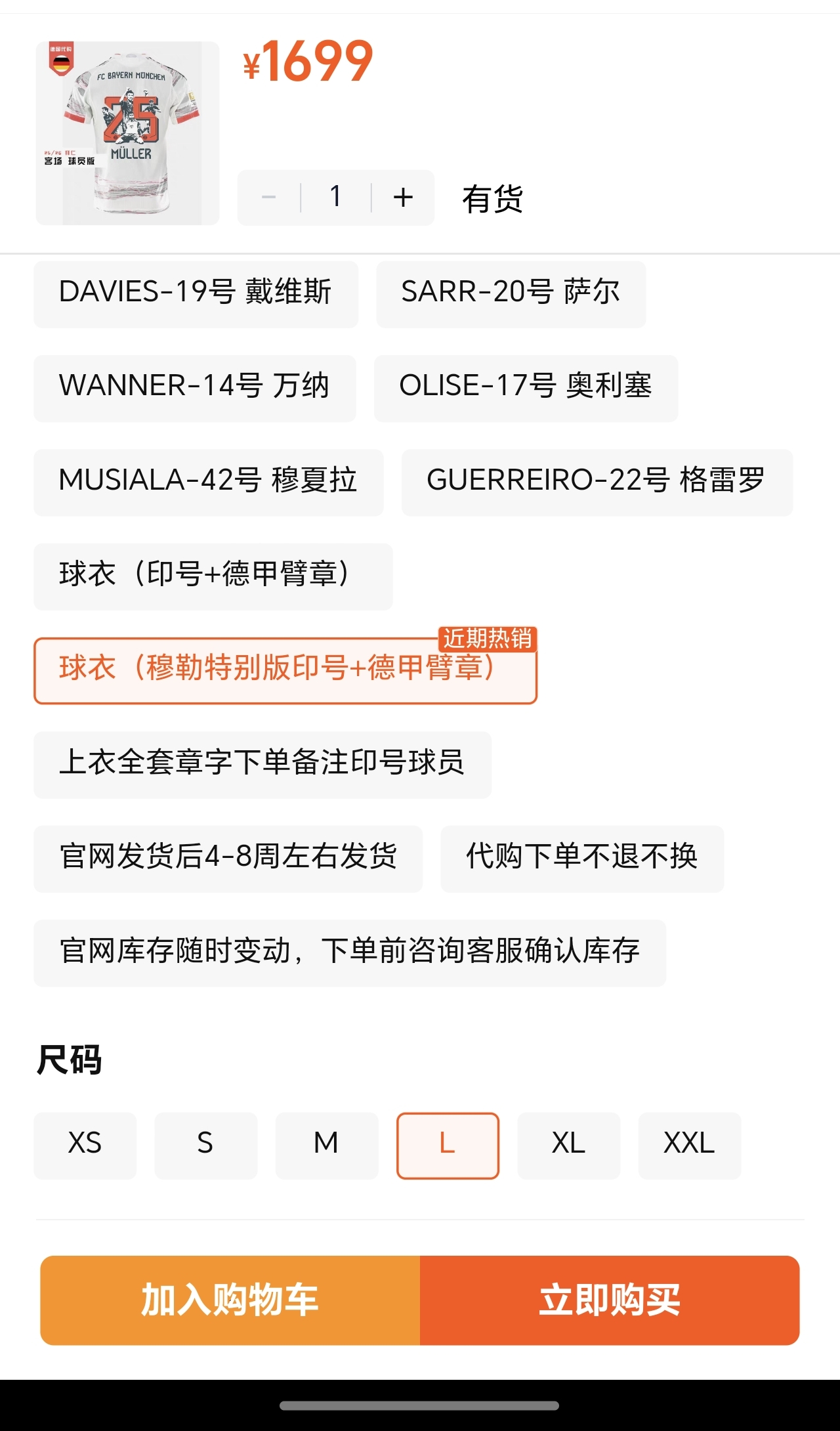Image resolution: width=840 pixels, height=1431 pixels.
Task: Add item to cart with 加入购物车
Action: tap(230, 1300)
